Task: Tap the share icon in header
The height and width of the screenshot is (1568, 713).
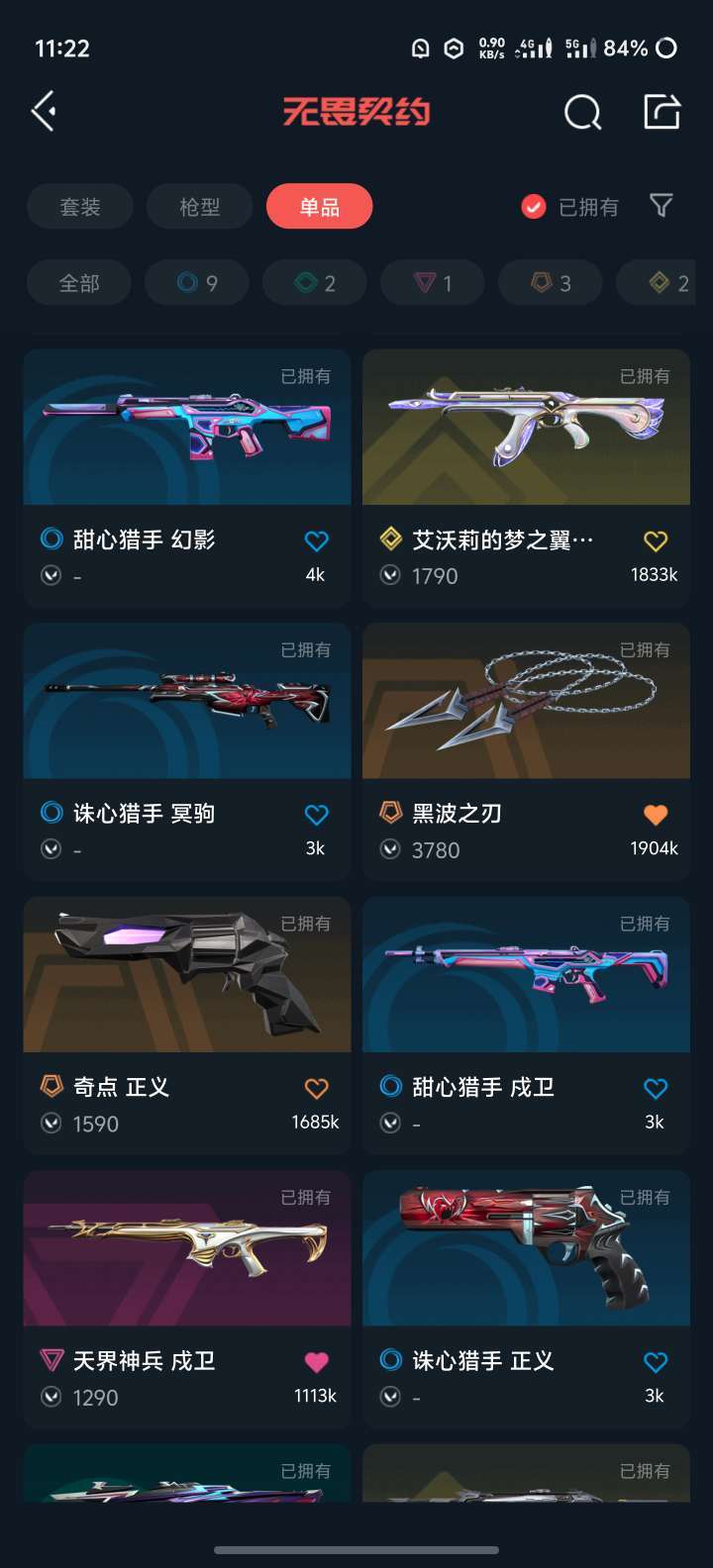Action: click(662, 112)
